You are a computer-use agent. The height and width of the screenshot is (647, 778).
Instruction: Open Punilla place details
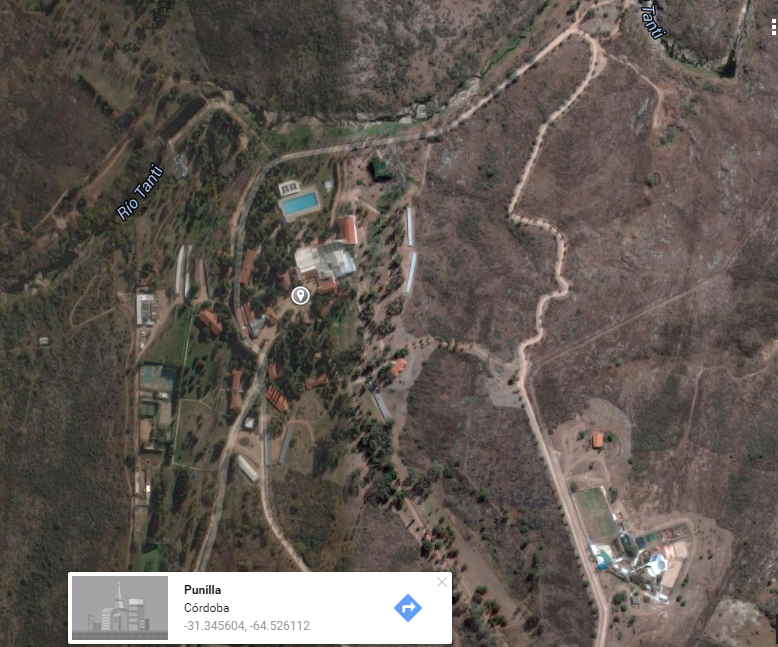click(x=202, y=590)
